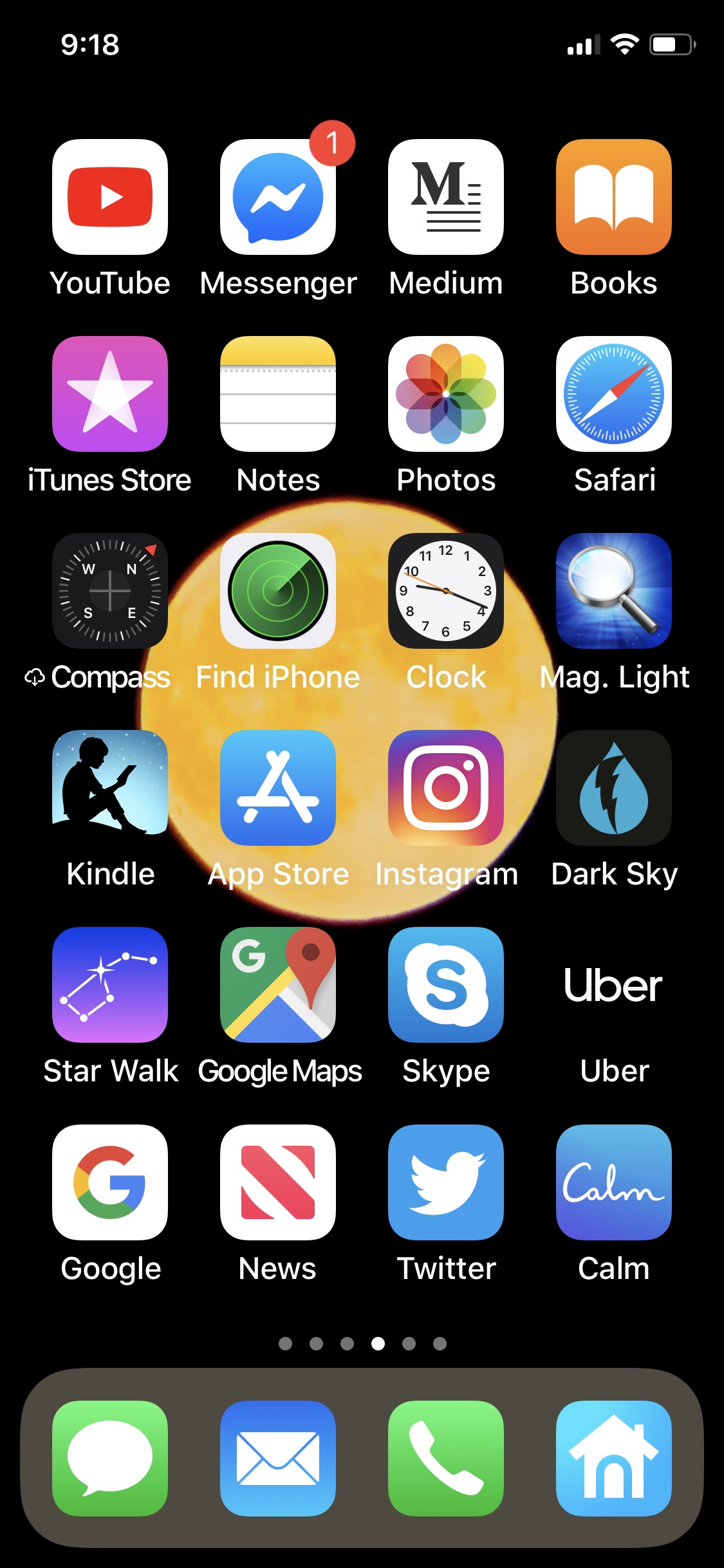724x1568 pixels.
Task: Launch Messenger with one unread notification
Action: coord(278,197)
